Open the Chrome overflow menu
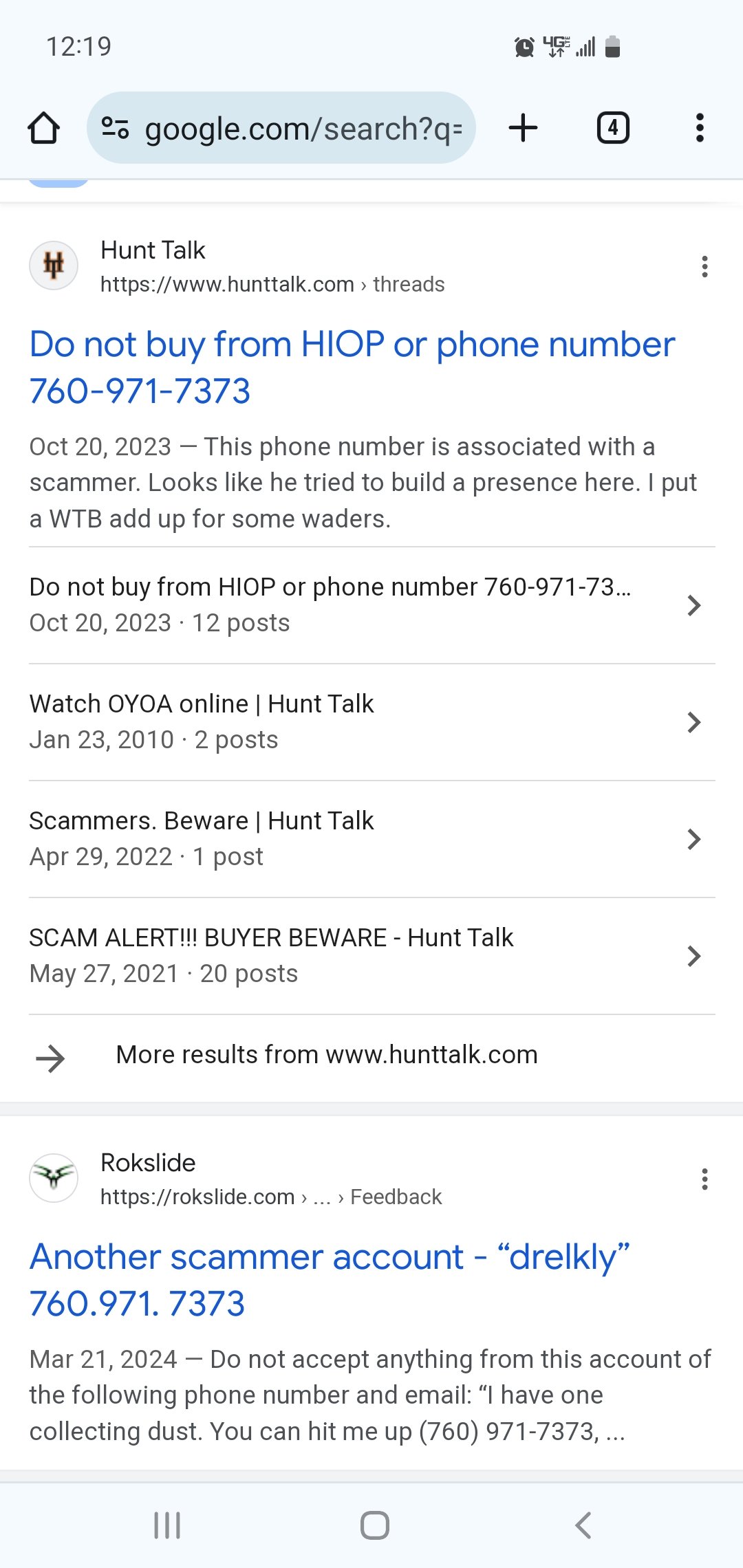 [700, 128]
